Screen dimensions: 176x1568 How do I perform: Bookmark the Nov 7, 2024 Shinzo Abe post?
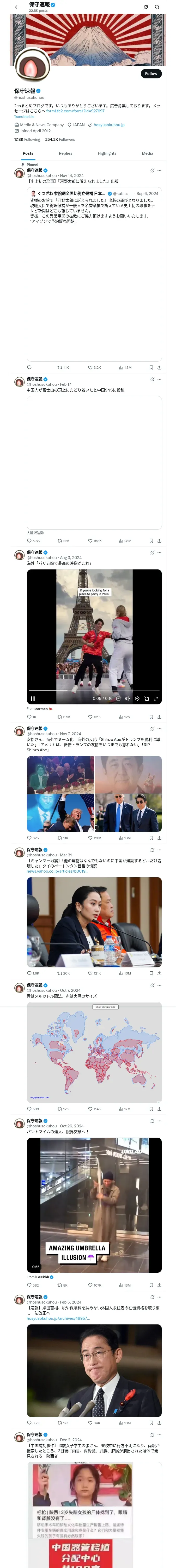151,838
